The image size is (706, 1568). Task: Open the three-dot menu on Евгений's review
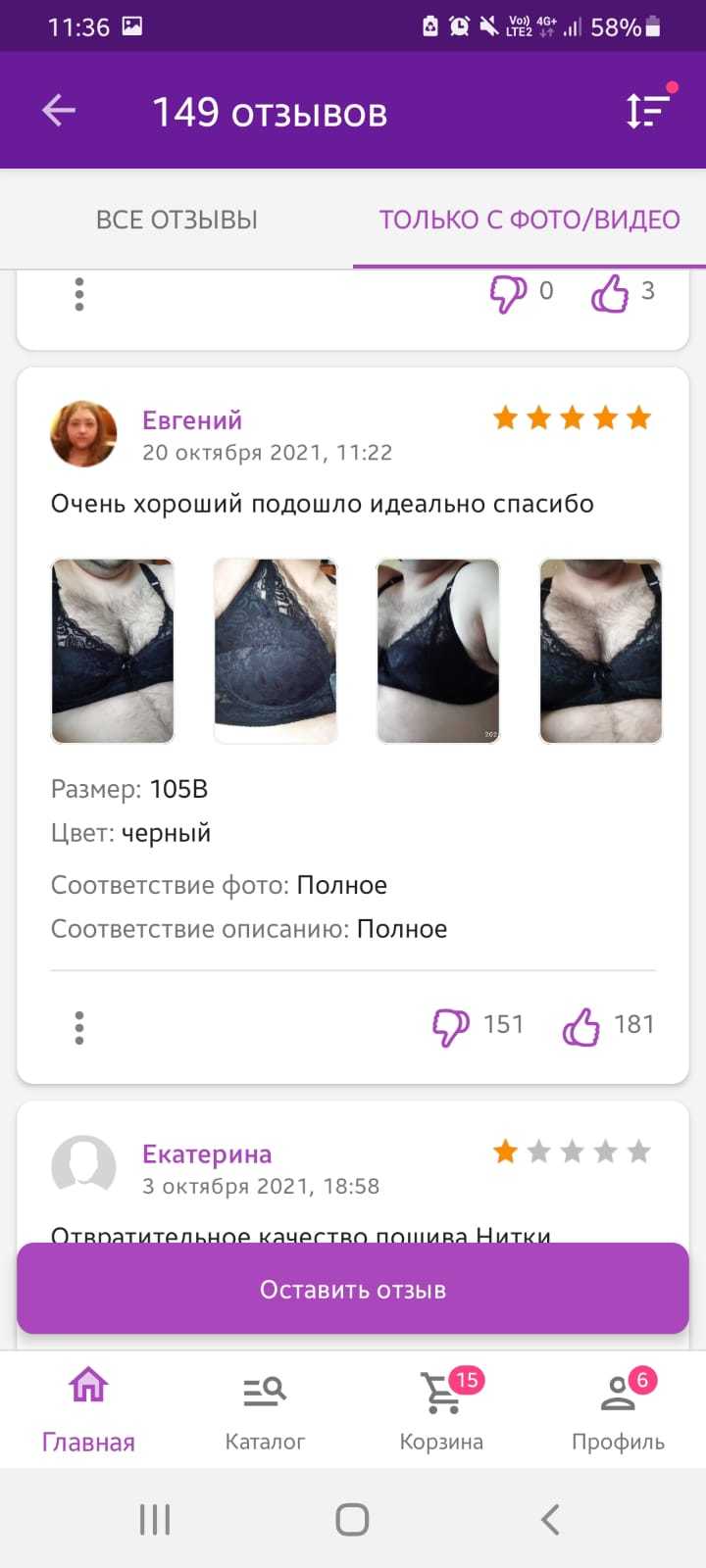pyautogui.click(x=79, y=1027)
